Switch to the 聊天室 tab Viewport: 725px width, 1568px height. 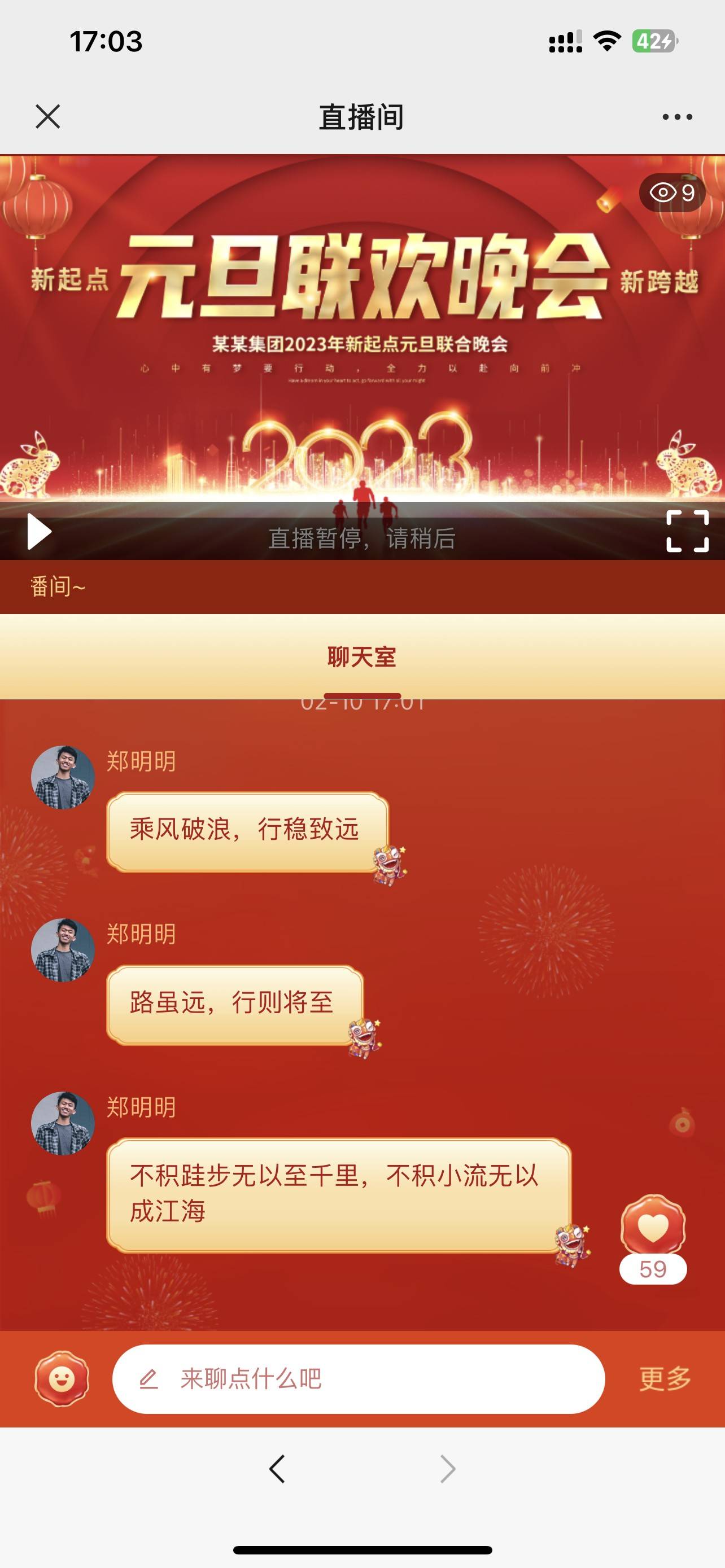361,658
